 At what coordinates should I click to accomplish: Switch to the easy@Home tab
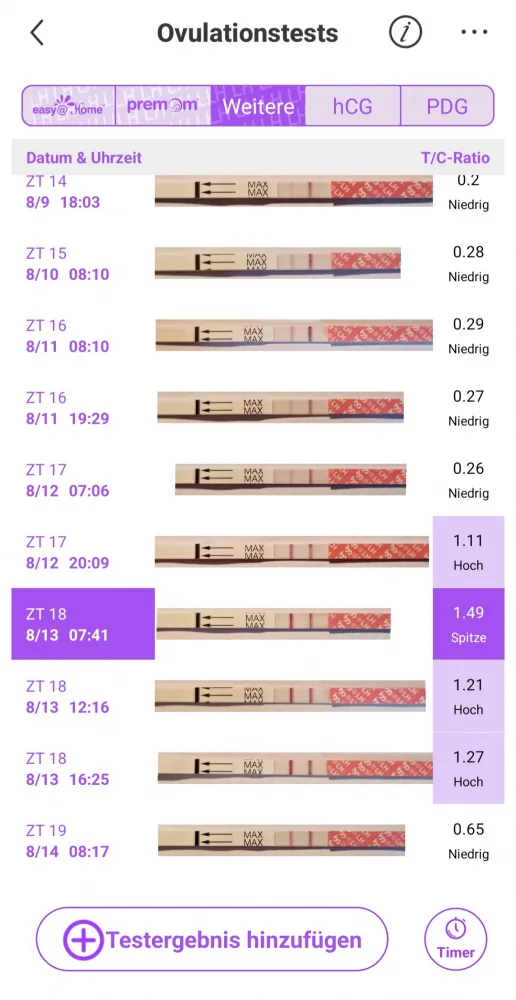click(x=68, y=106)
